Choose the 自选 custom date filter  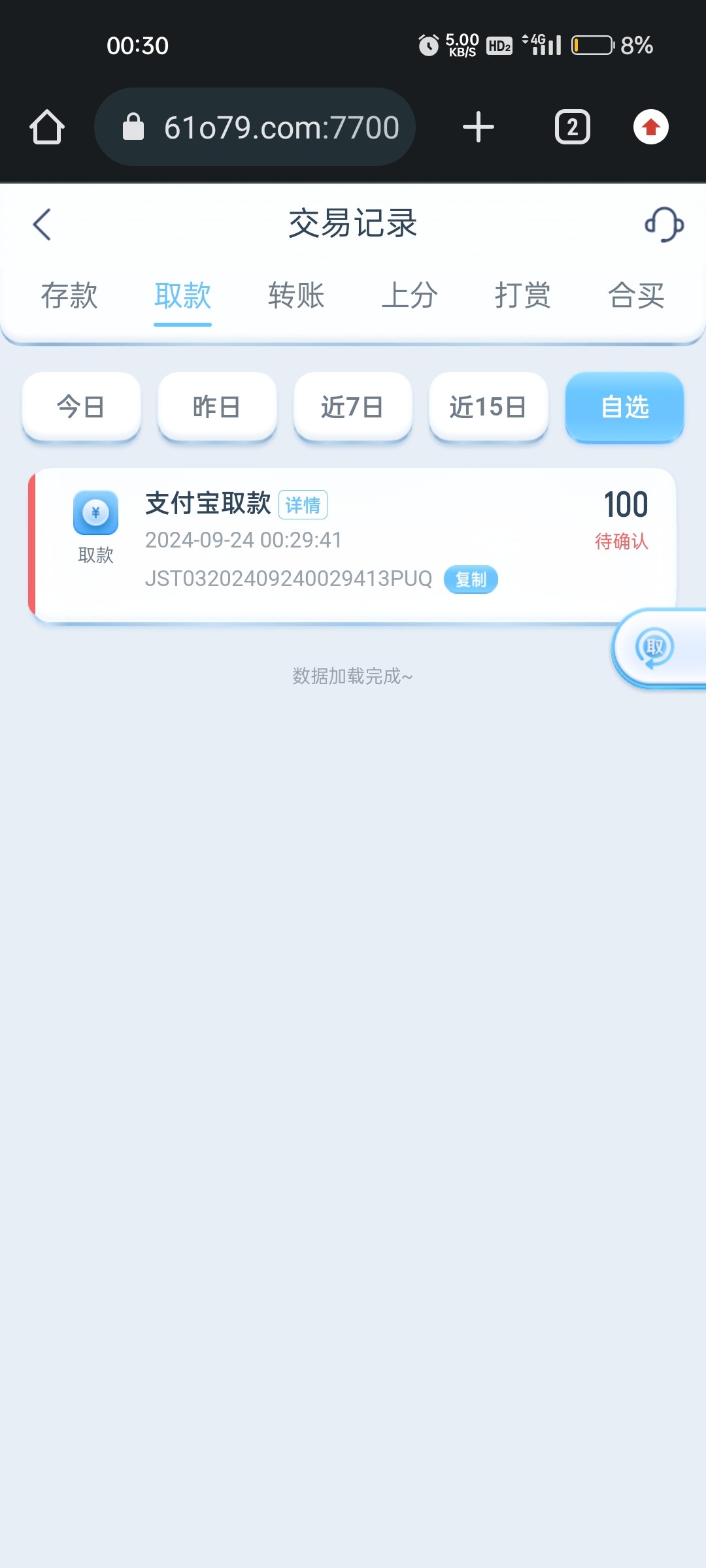624,407
